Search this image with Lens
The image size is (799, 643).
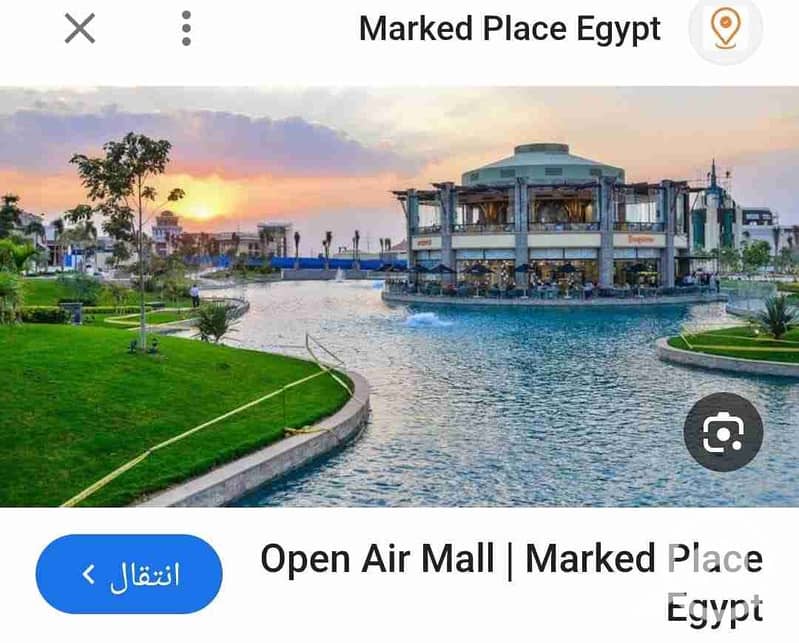tap(722, 432)
